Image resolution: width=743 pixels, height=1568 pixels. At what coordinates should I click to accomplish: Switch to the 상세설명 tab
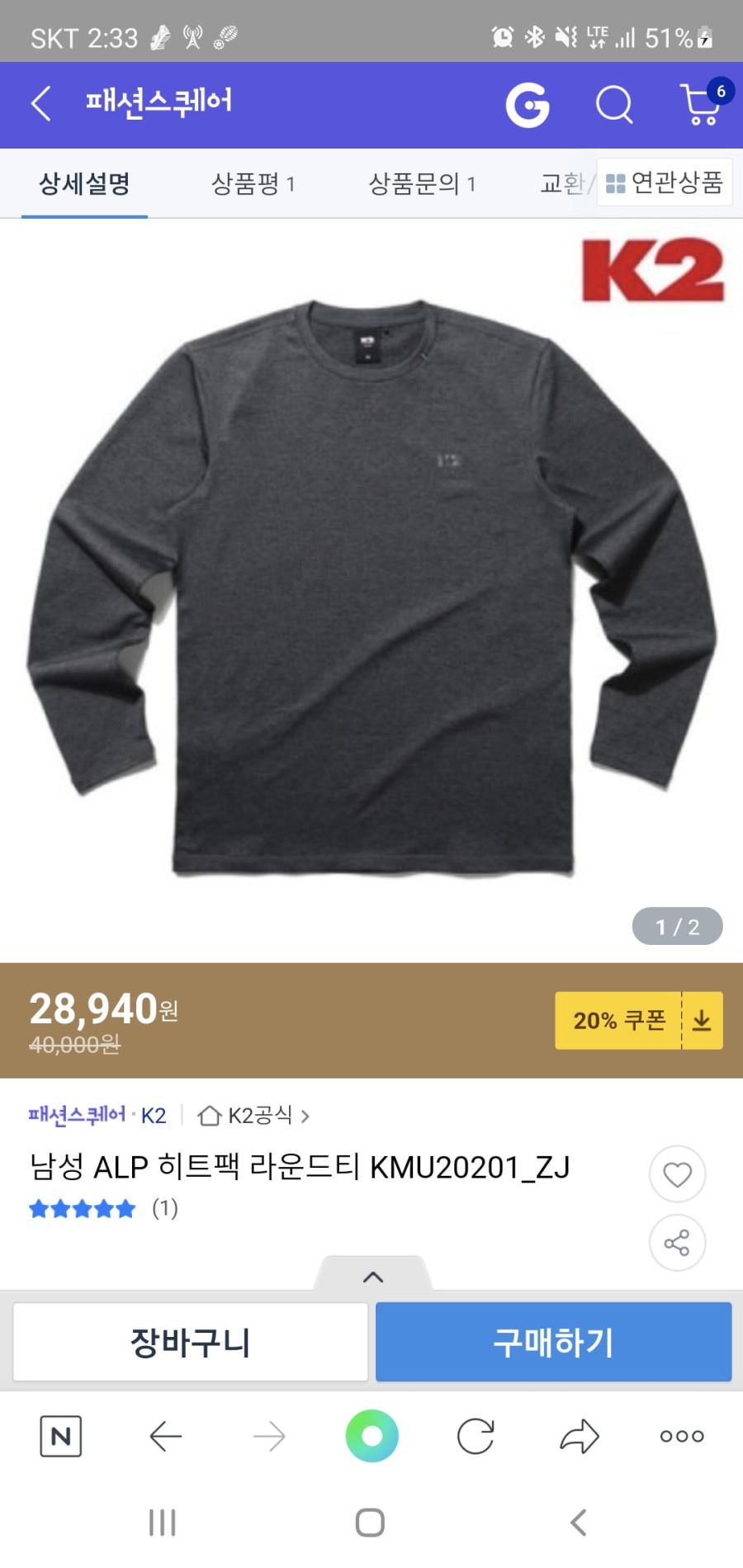point(84,183)
